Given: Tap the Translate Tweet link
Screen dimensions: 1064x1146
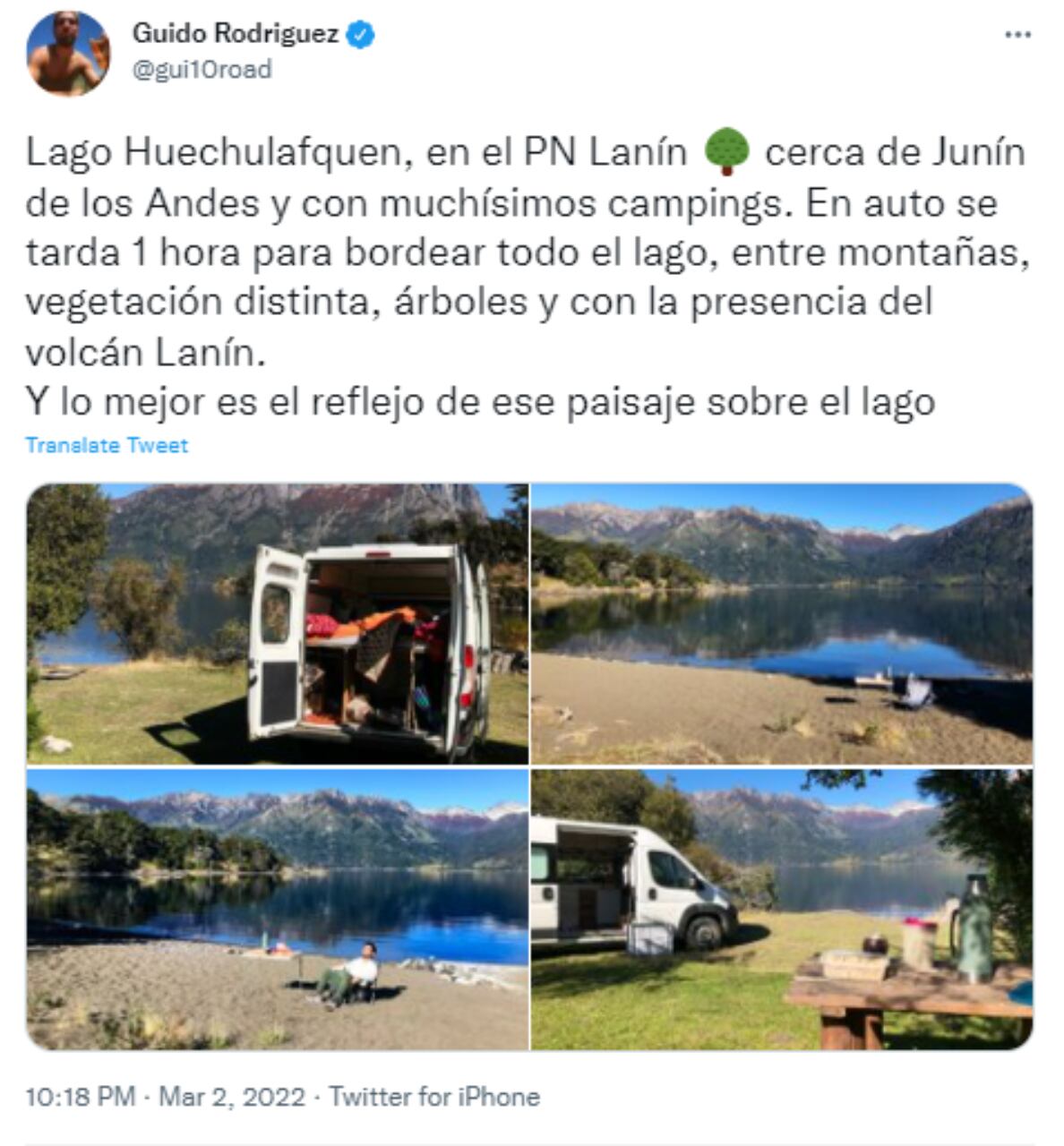Looking at the screenshot, I should click(107, 446).
